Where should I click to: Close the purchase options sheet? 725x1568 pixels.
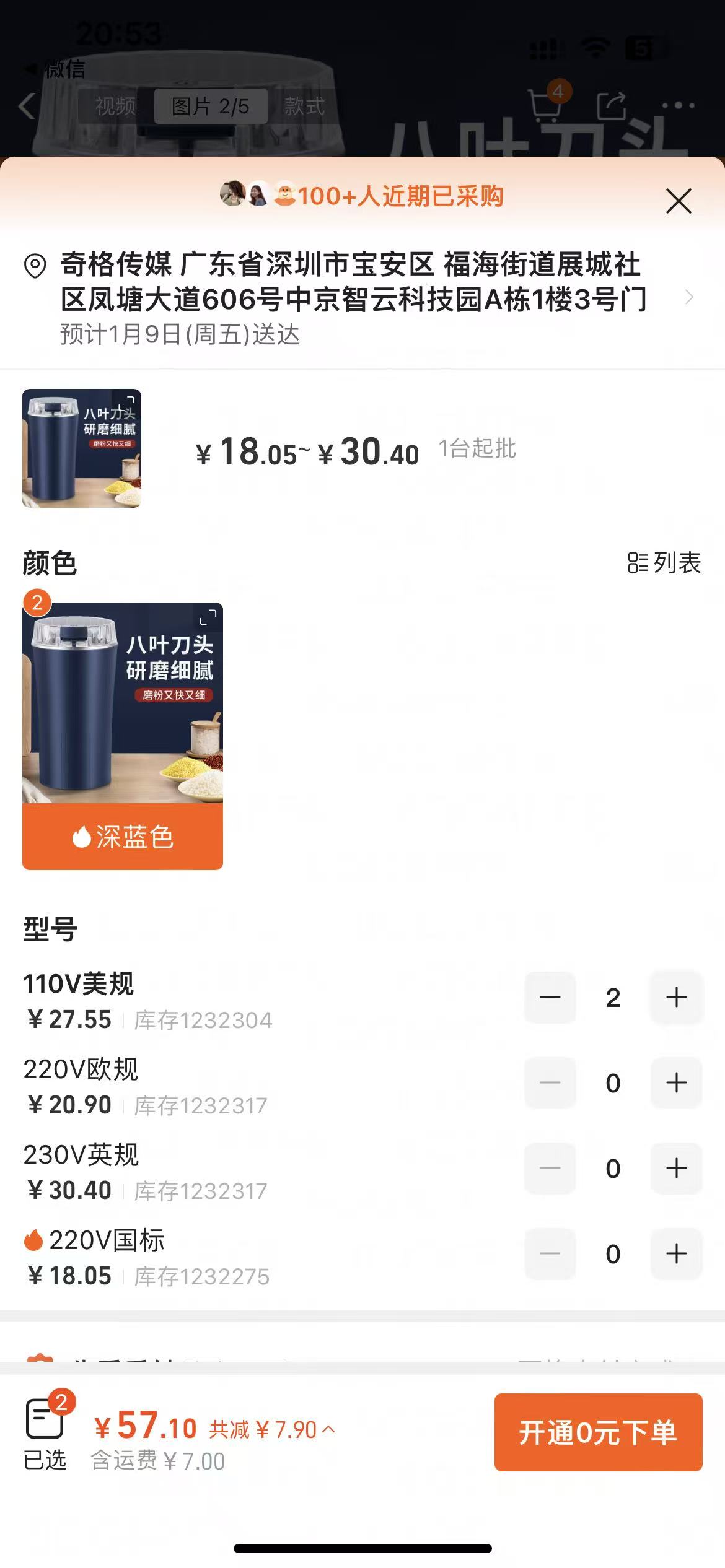pyautogui.click(x=679, y=201)
